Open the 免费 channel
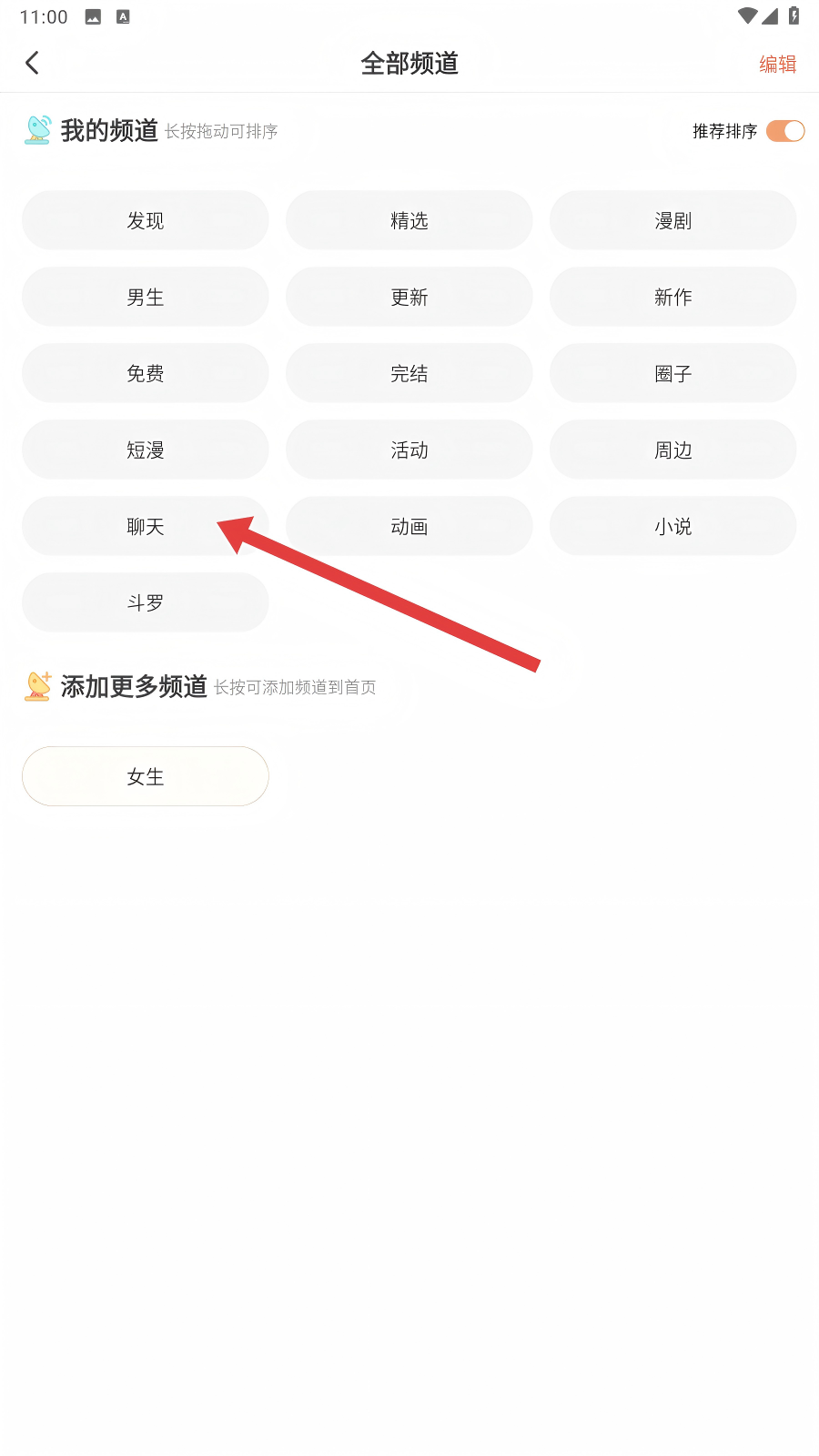This screenshot has width=819, height=1456. 146,373
